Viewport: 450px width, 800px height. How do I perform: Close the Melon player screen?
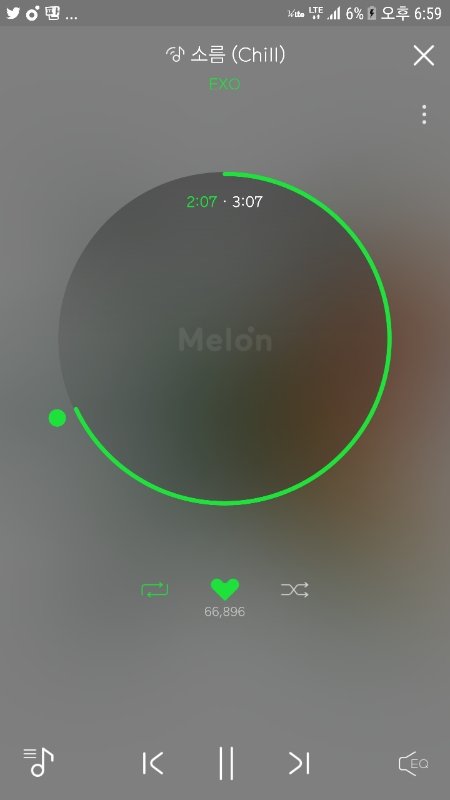click(x=423, y=55)
